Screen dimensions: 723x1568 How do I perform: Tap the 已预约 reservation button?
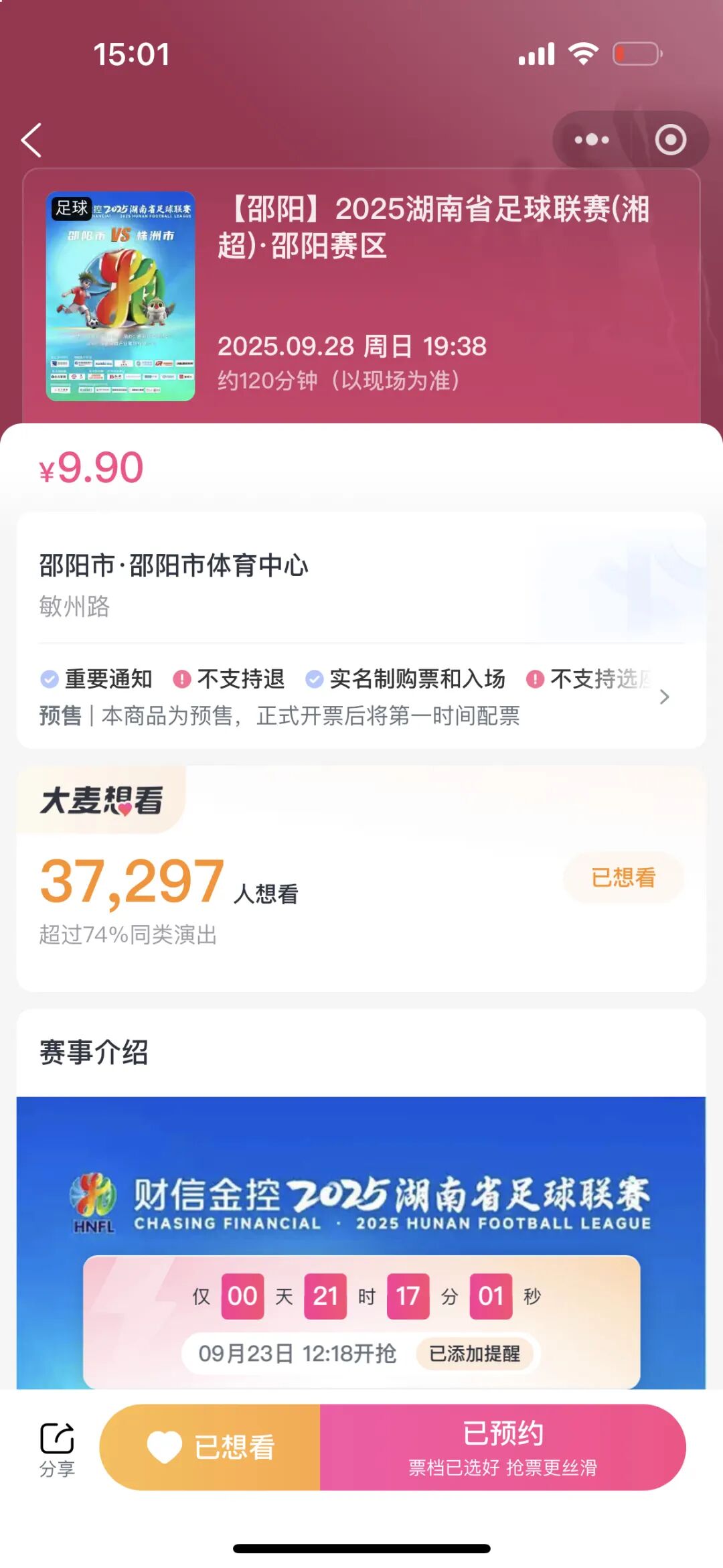tap(503, 1447)
